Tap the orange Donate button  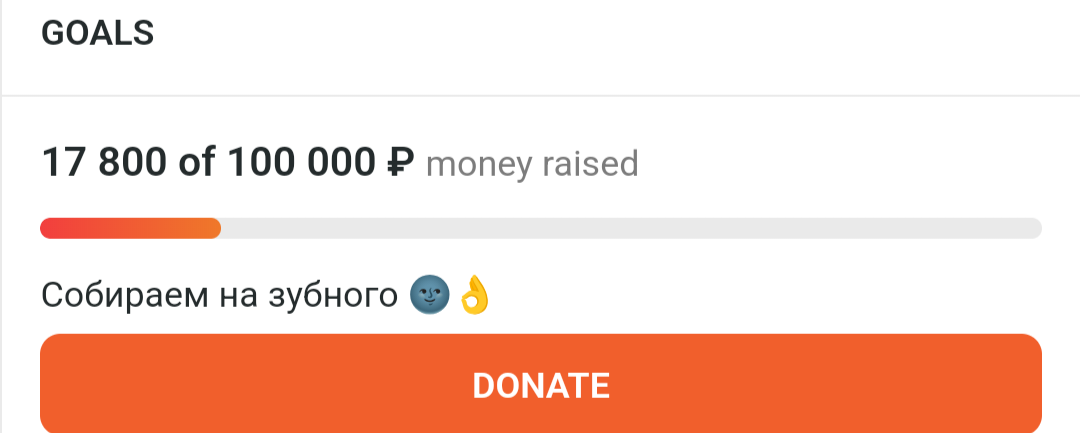point(540,385)
